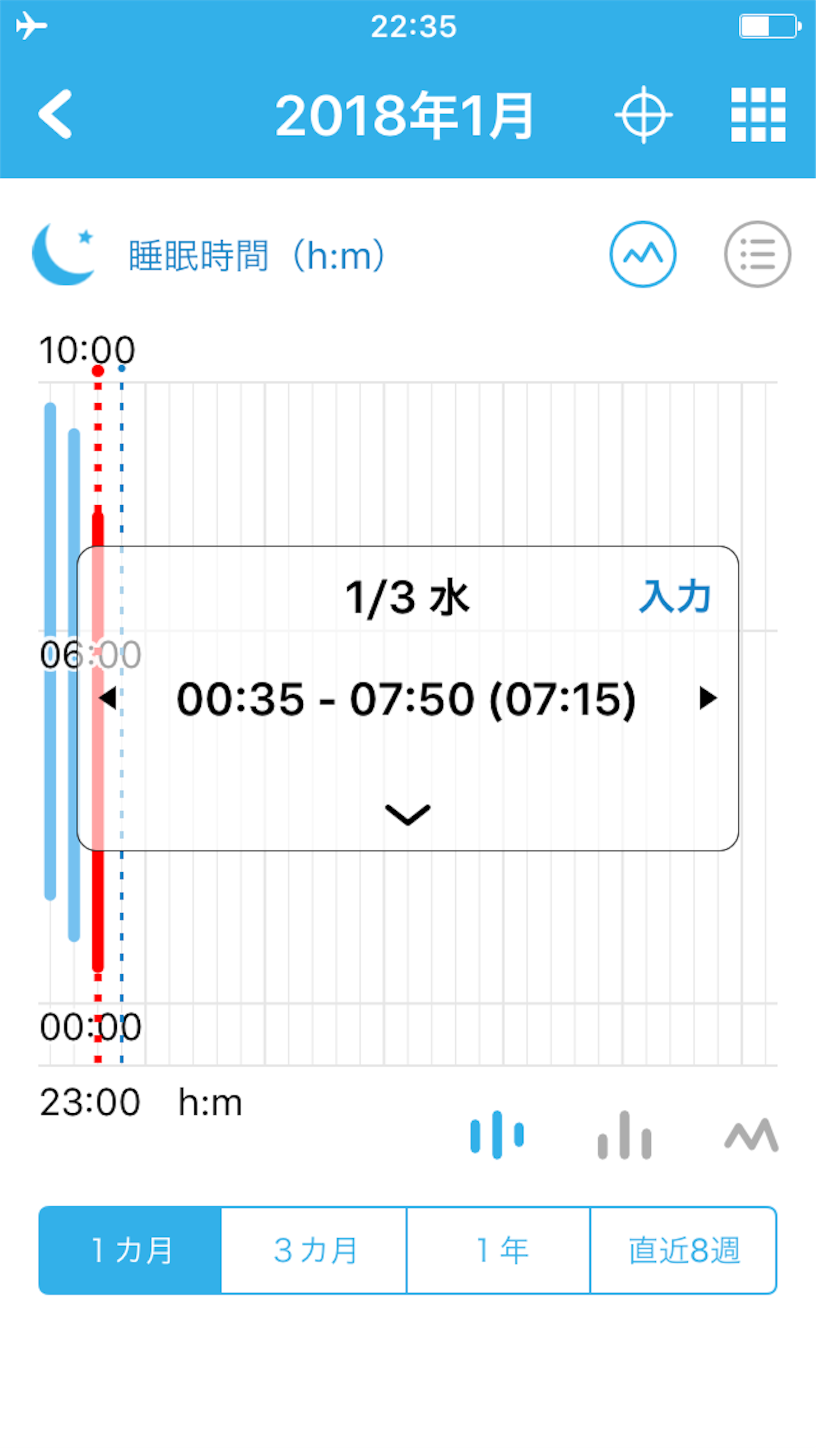Show the 直近8週 period

click(x=684, y=1250)
